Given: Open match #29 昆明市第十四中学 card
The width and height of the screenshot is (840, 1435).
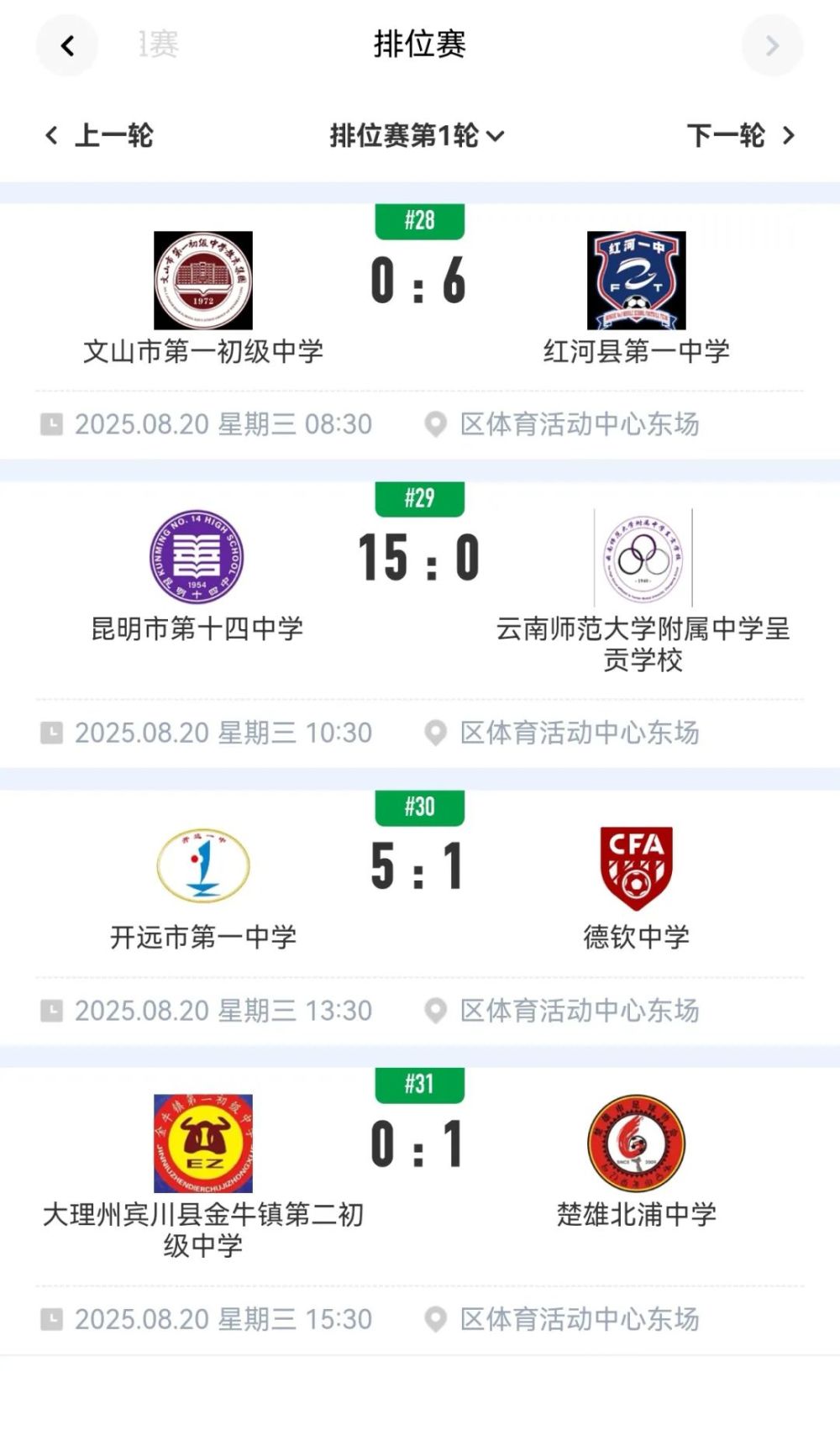Looking at the screenshot, I should [x=420, y=624].
